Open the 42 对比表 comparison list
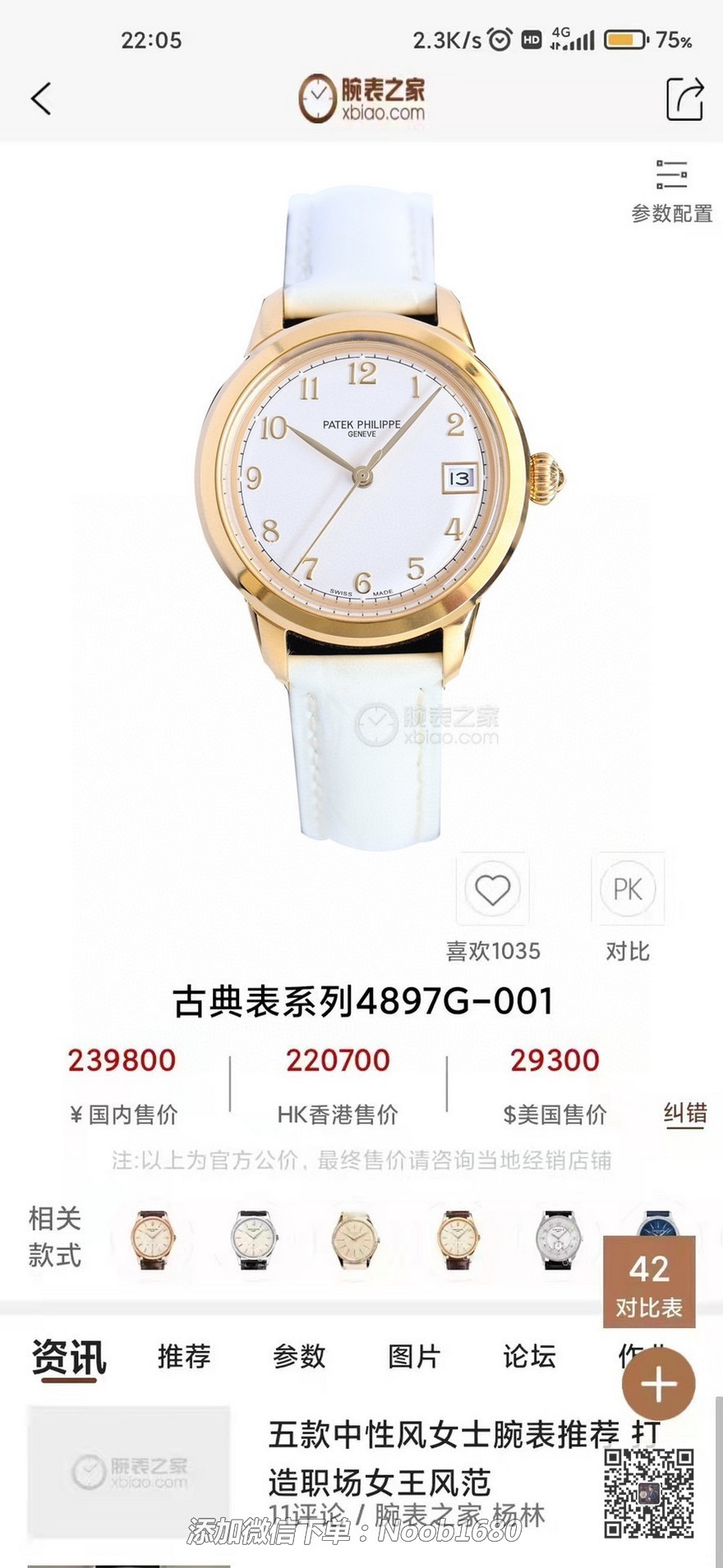This screenshot has width=723, height=1568. 649,1282
